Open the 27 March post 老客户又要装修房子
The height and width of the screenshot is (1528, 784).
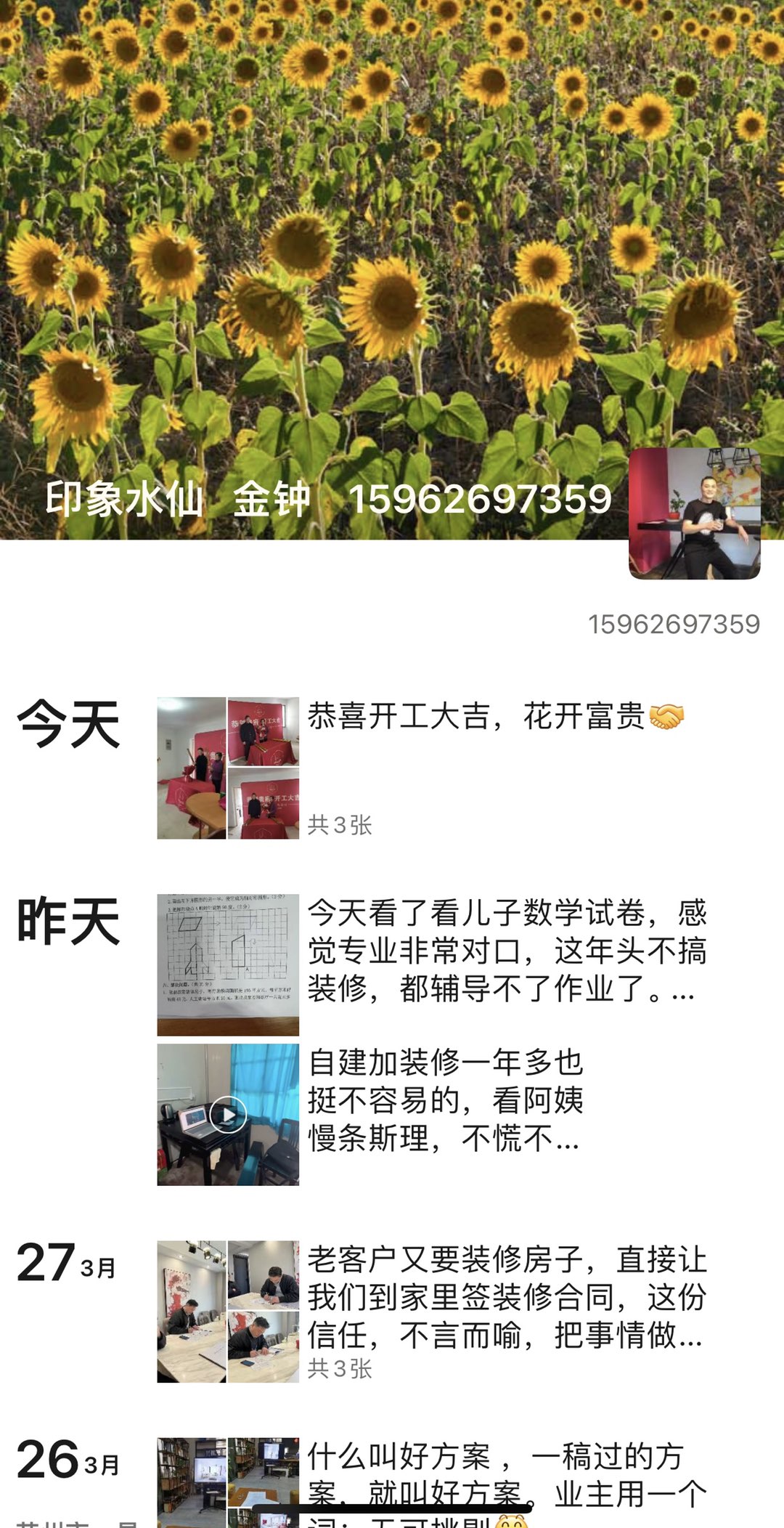507,1297
